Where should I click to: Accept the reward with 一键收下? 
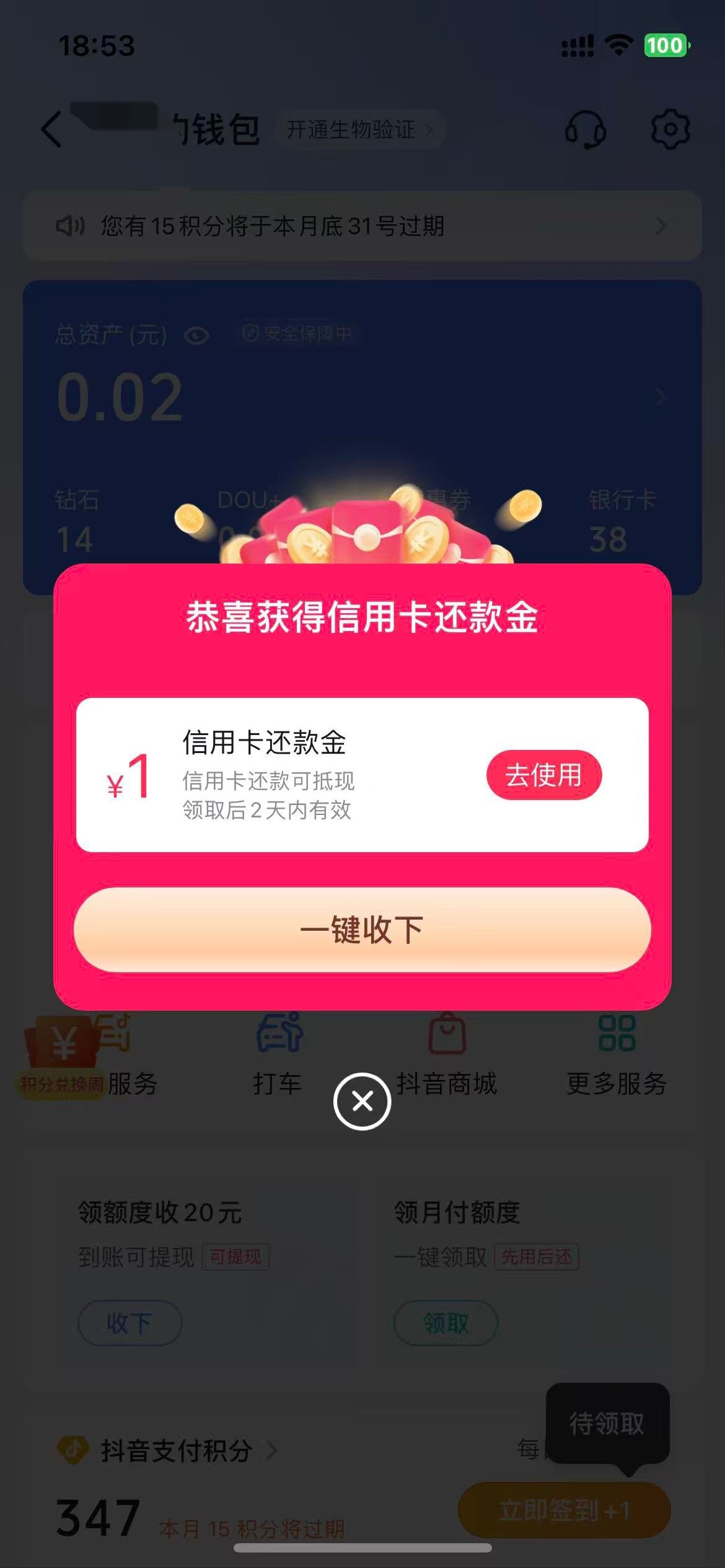click(x=362, y=930)
